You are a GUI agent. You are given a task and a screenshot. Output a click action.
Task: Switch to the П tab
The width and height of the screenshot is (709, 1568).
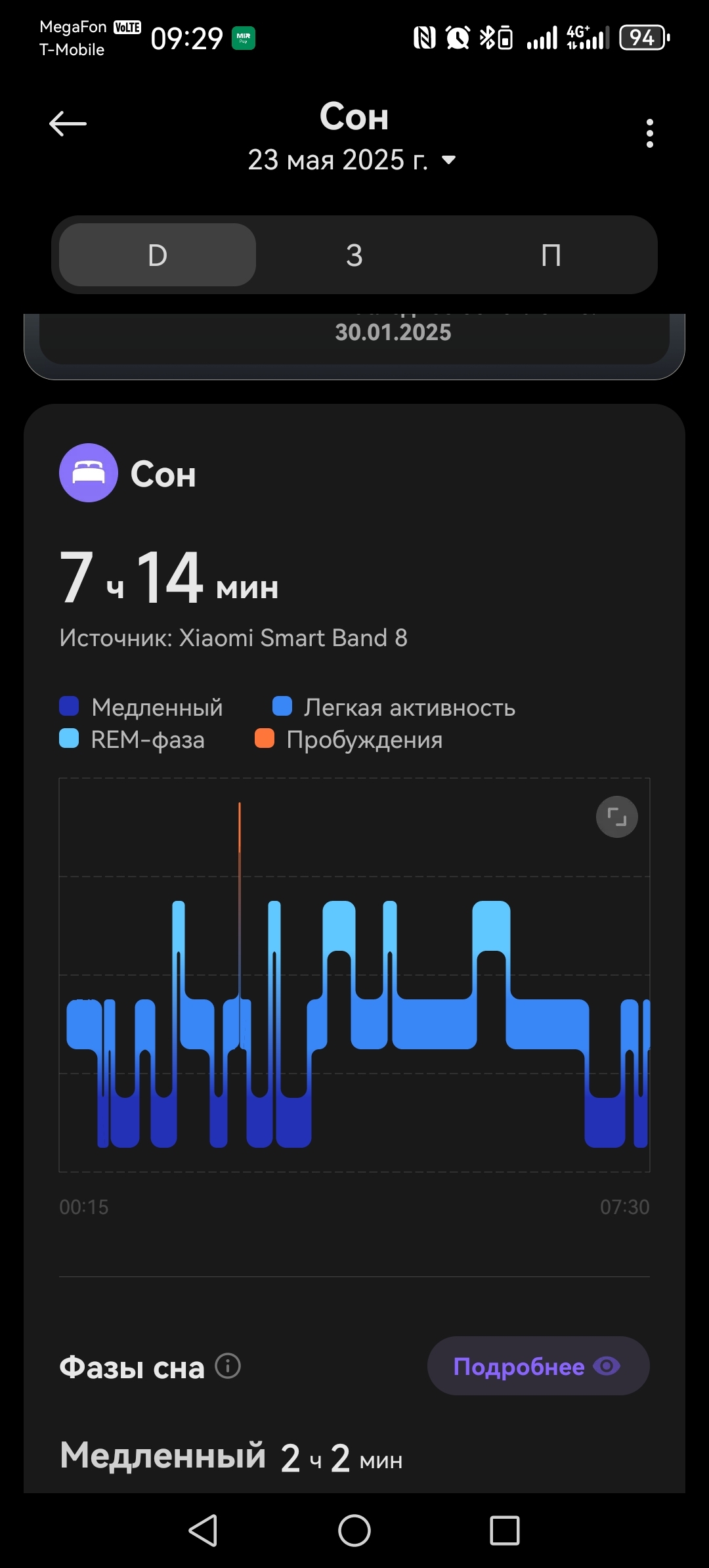point(551,255)
